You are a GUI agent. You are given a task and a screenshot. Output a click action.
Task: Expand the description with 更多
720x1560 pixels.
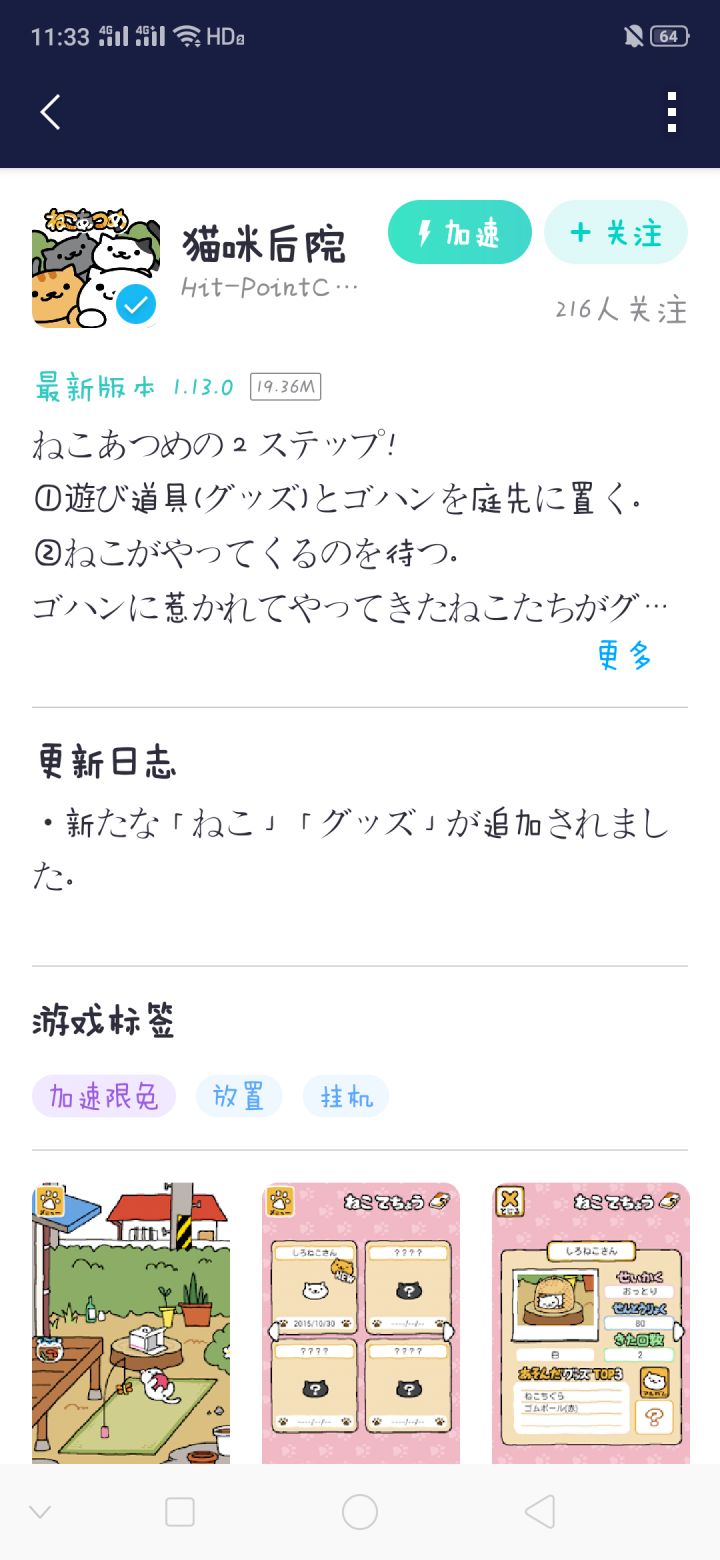point(626,656)
